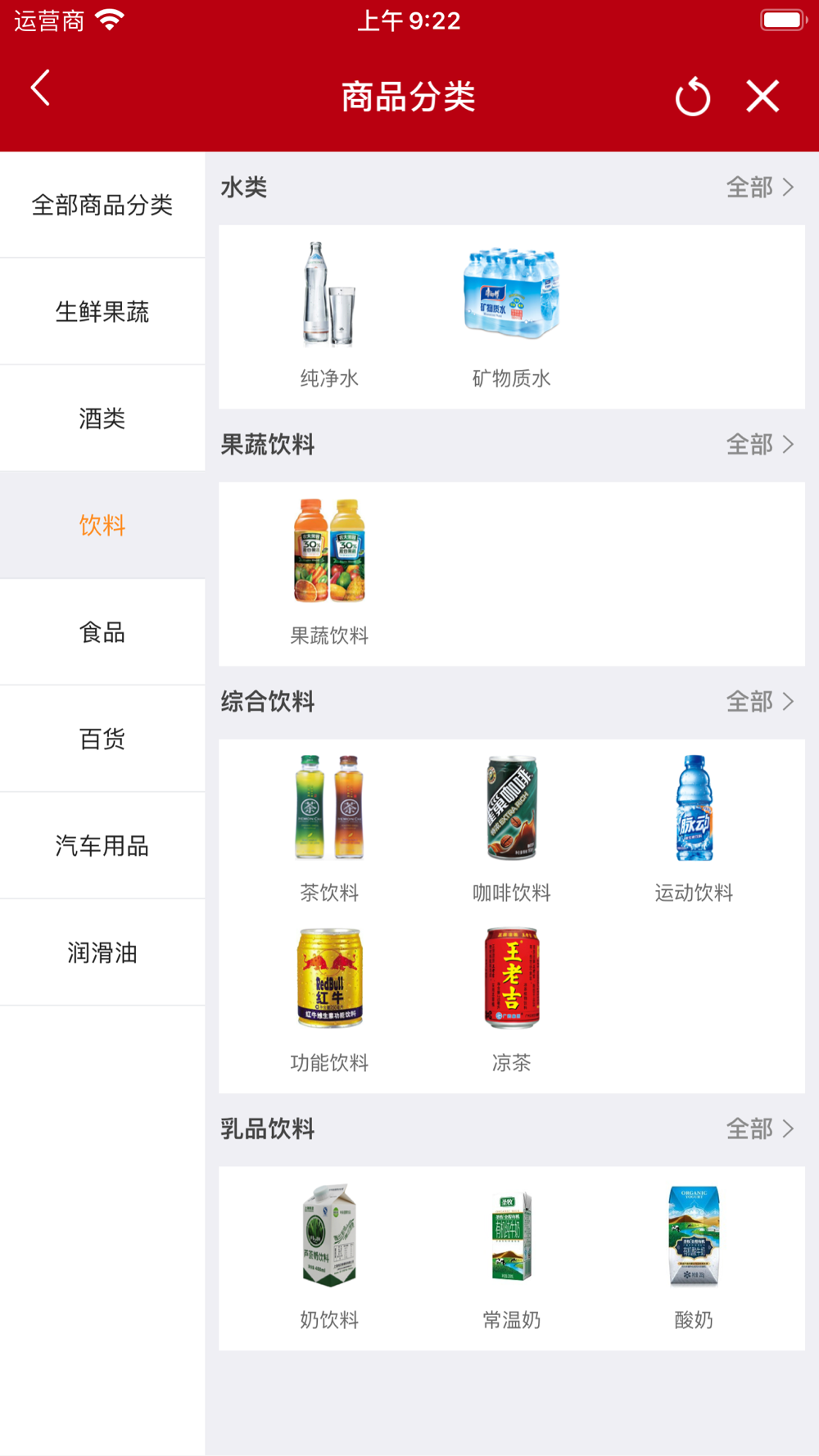This screenshot has width=819, height=1456.
Task: View all items in 综合饮料
Action: pyautogui.click(x=760, y=702)
